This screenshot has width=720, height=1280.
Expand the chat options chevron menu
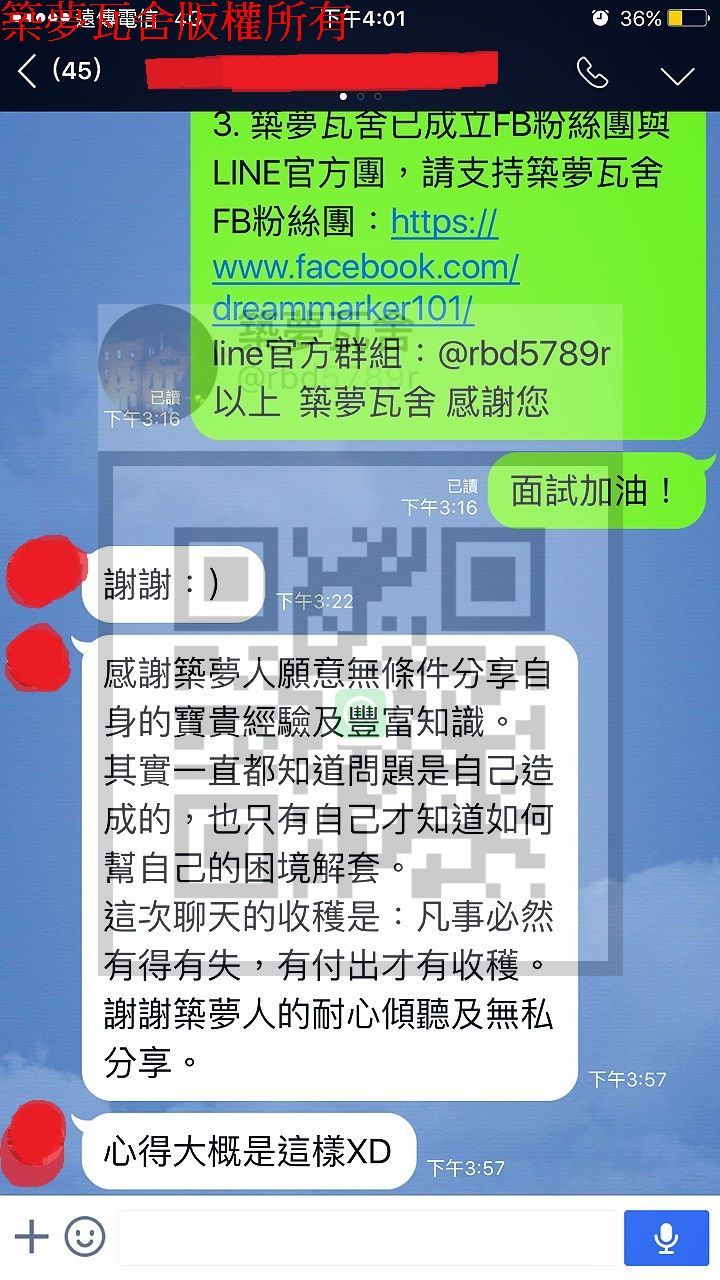pos(677,75)
